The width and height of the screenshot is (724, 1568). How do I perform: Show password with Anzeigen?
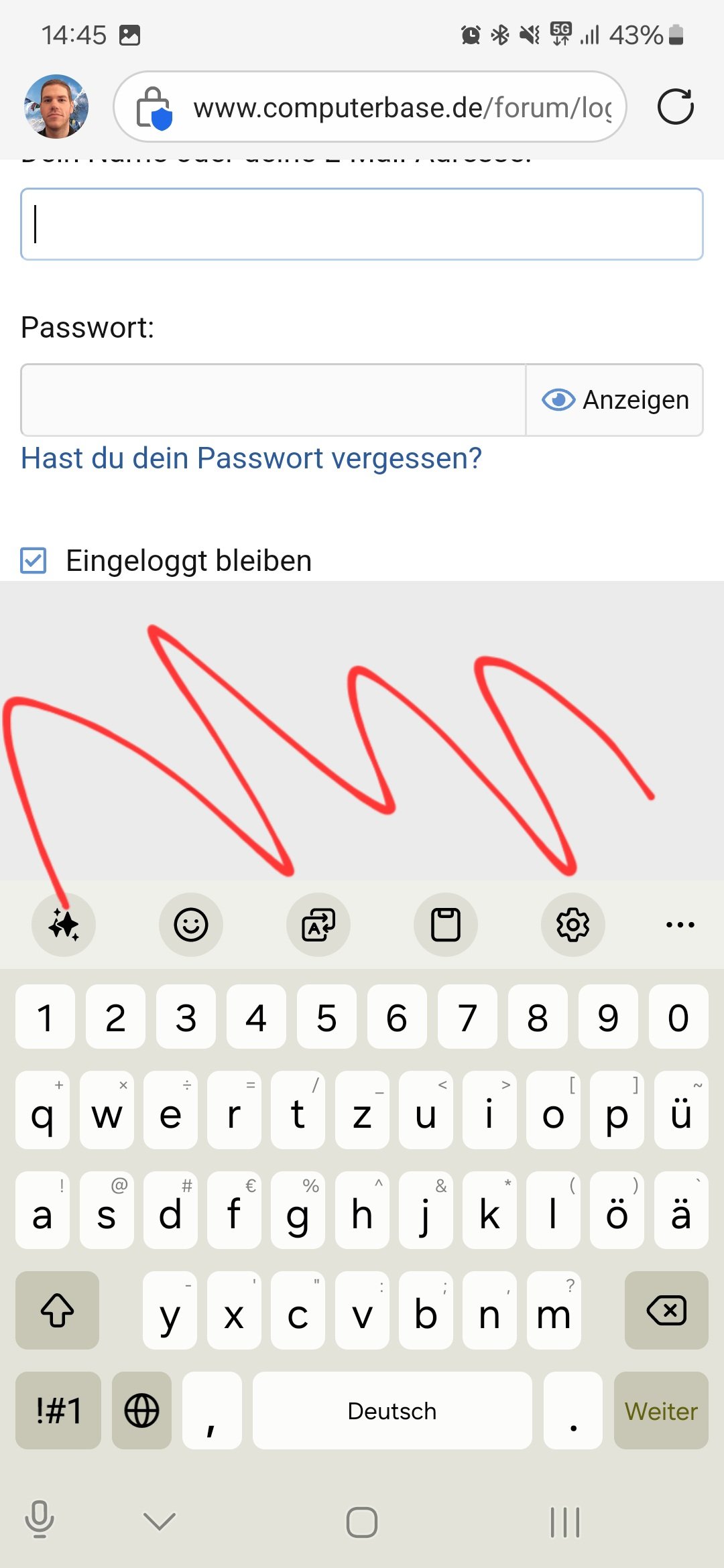(x=615, y=400)
